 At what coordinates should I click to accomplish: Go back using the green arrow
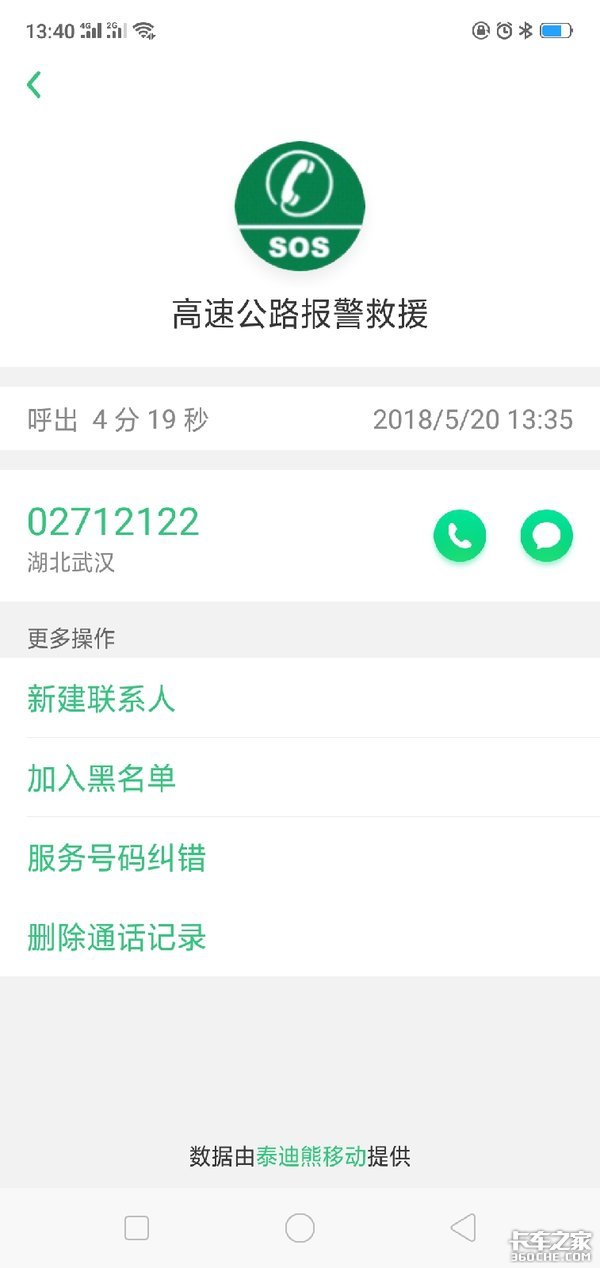34,85
